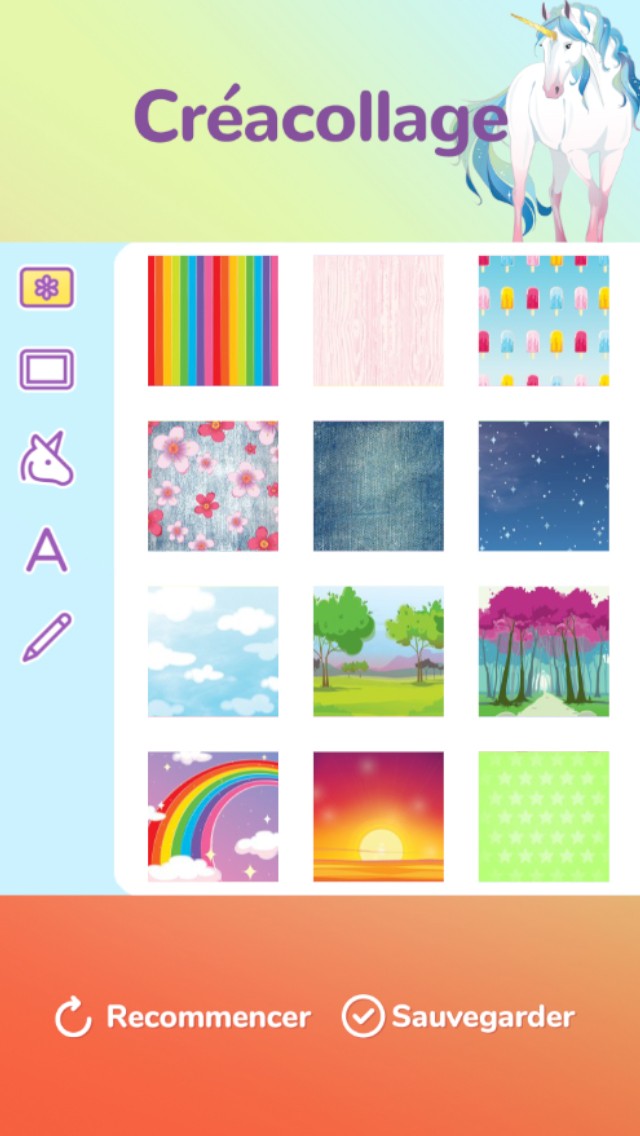Choose the pink forest path background

(x=543, y=651)
